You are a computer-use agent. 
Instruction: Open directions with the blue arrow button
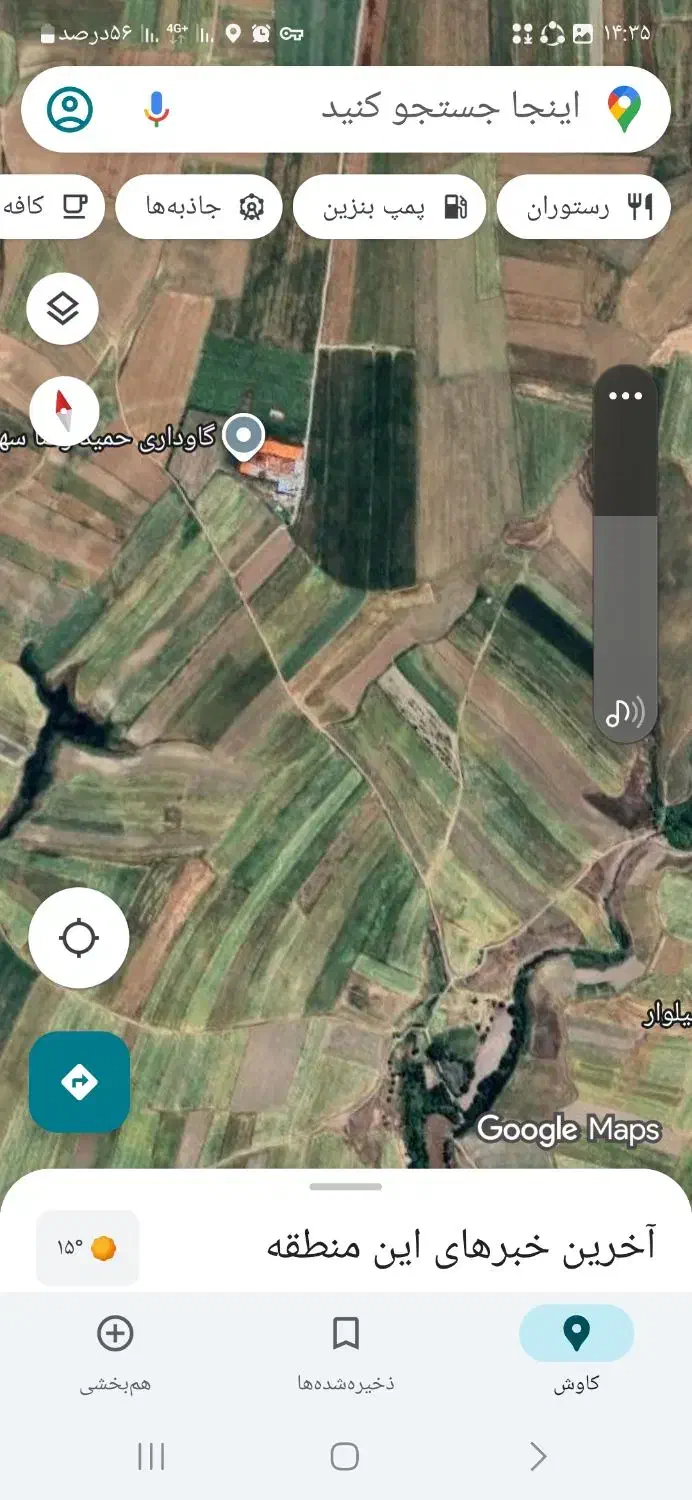79,1081
